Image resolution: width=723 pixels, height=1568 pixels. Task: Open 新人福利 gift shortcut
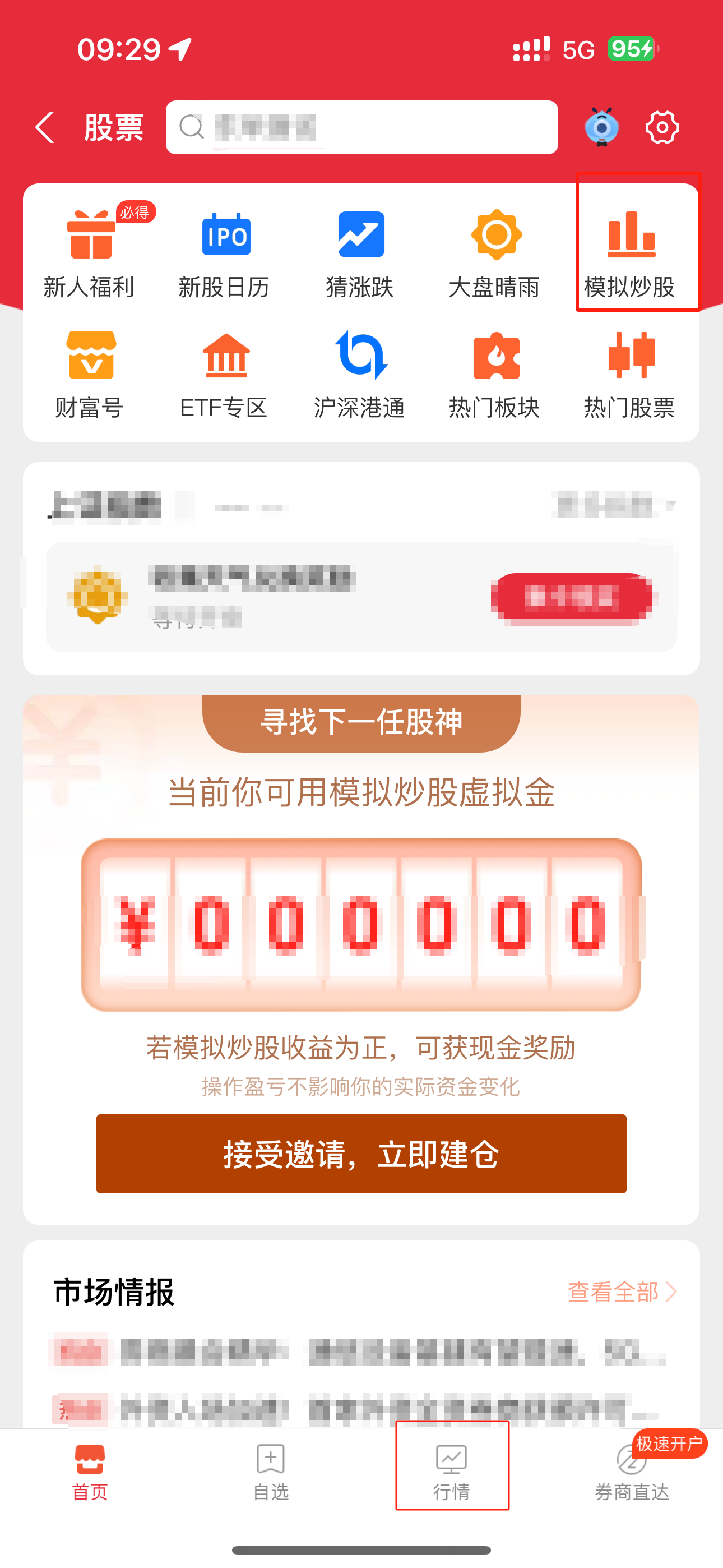tap(90, 252)
